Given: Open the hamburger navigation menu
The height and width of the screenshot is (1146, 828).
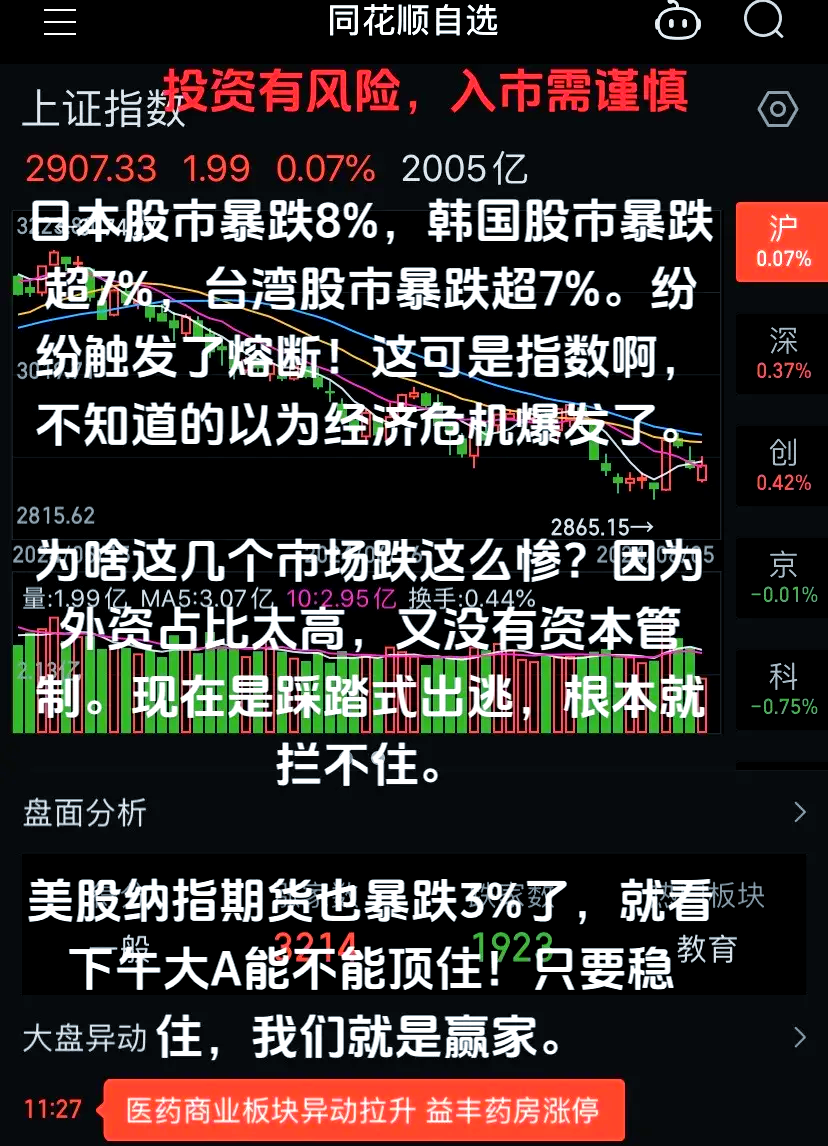Looking at the screenshot, I should (59, 24).
